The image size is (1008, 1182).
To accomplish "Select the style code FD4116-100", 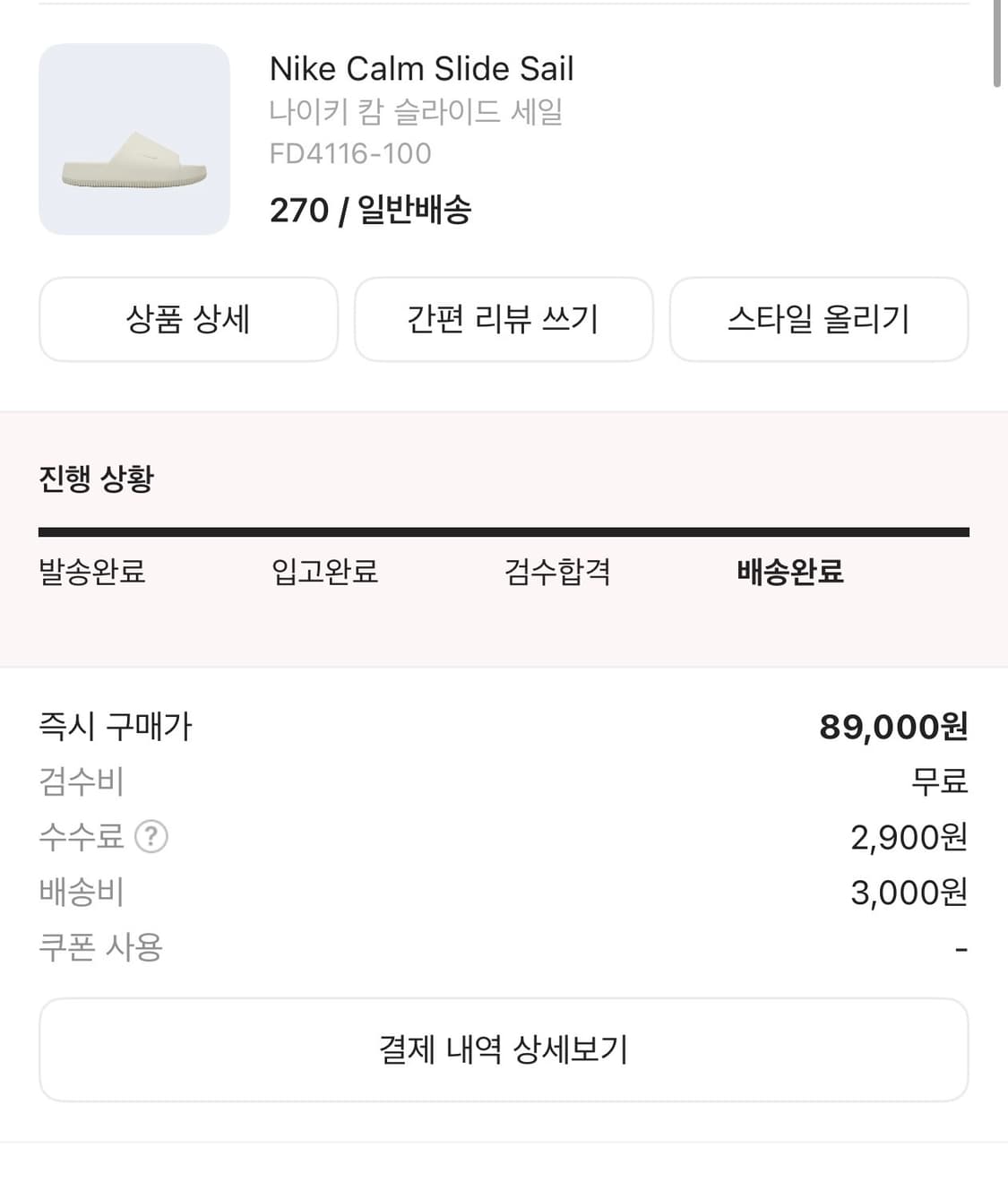I will 350,153.
